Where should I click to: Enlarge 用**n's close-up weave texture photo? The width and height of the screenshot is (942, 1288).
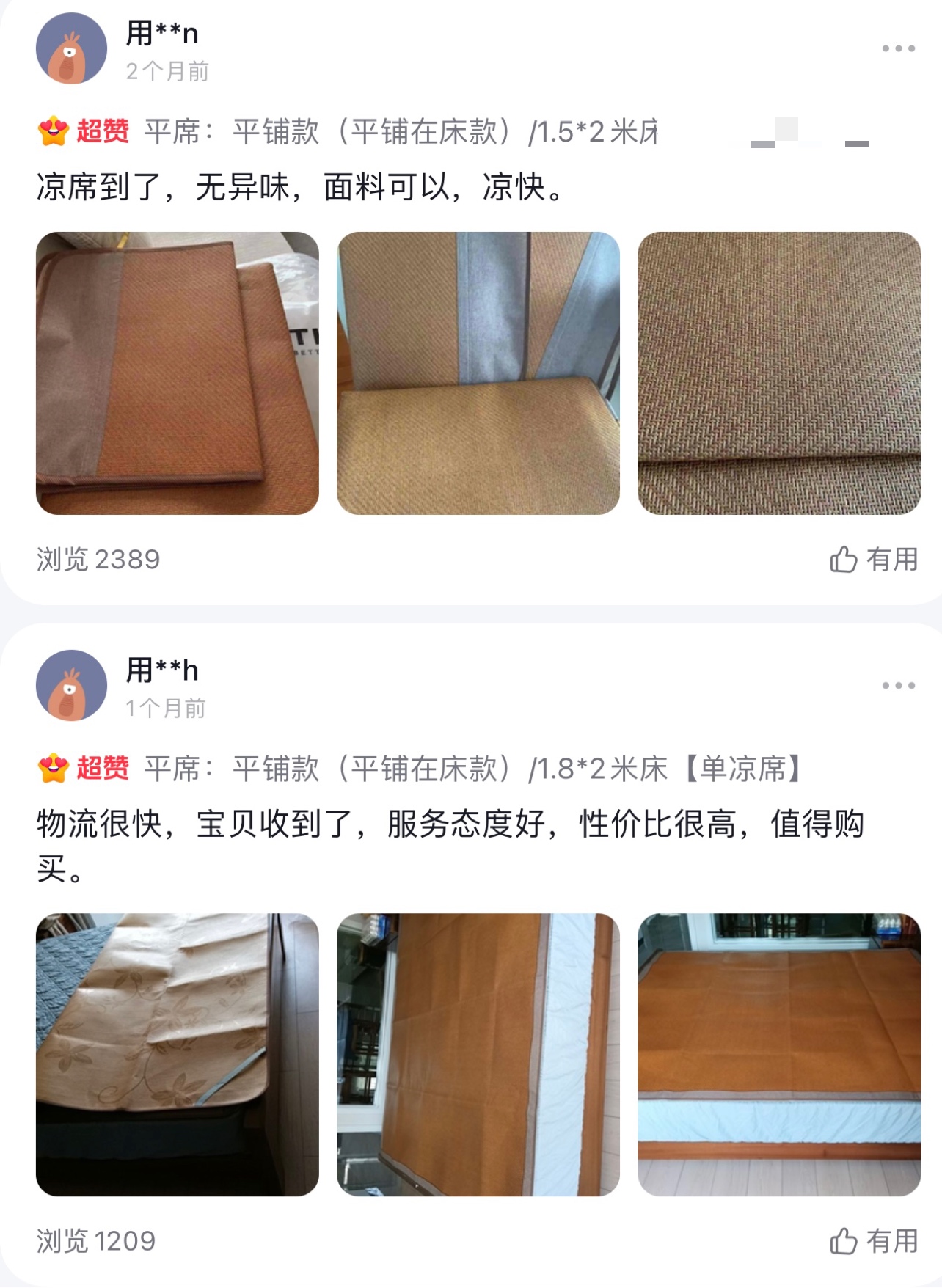[779, 373]
